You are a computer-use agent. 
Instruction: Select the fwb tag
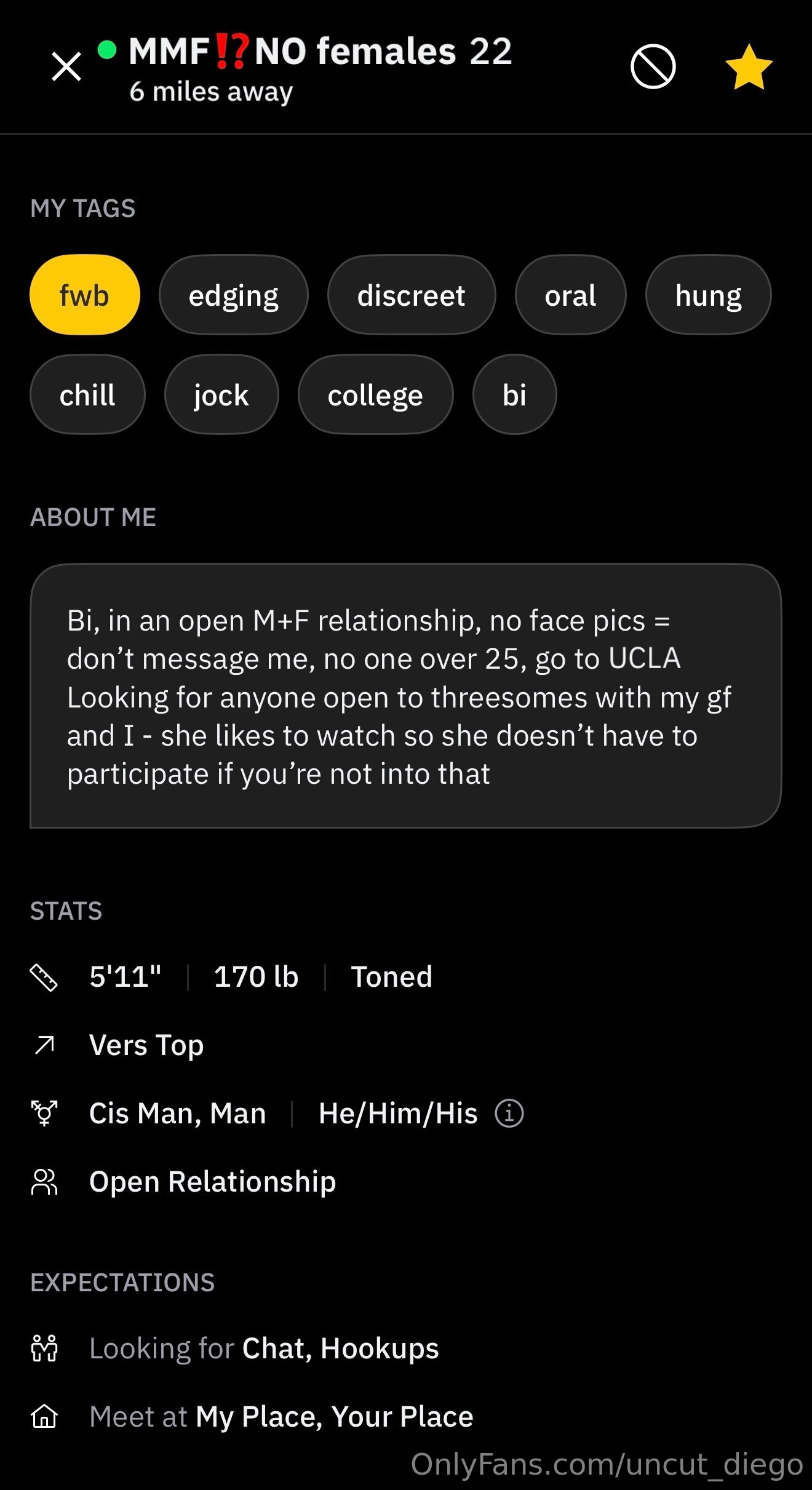85,295
